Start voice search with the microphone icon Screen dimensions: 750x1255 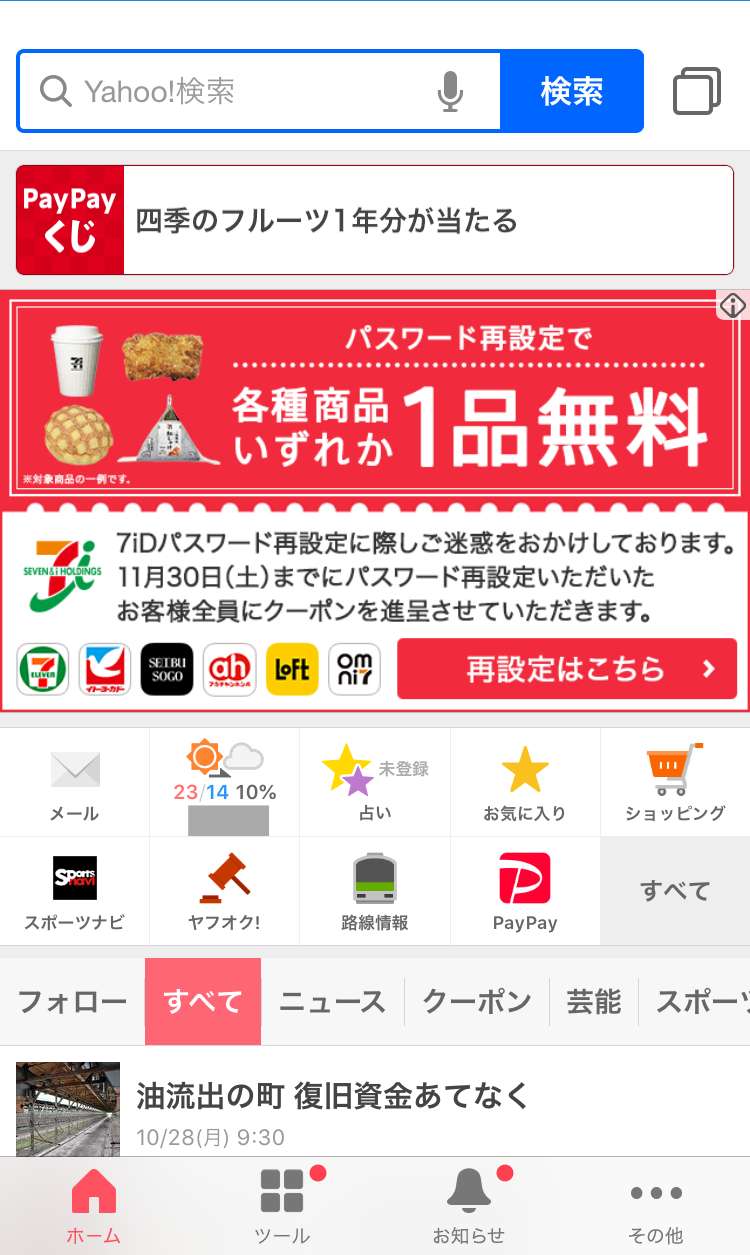pyautogui.click(x=451, y=92)
